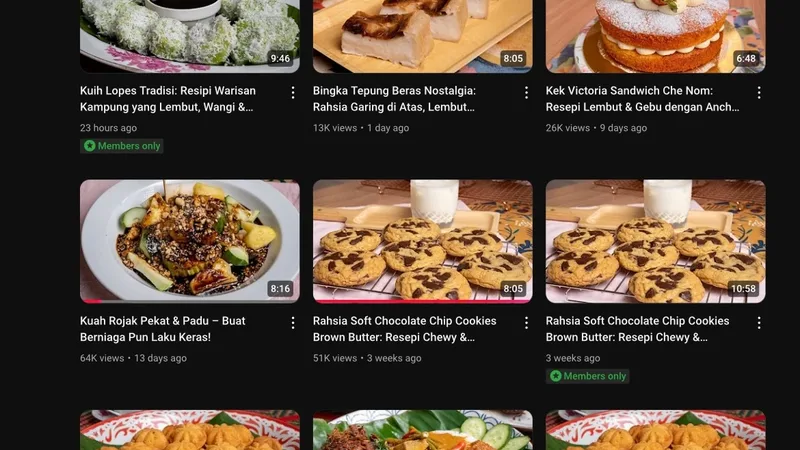Open the members-only Soft Chocolate Chip Cookies video
Screen dimensions: 800x450
[655, 241]
